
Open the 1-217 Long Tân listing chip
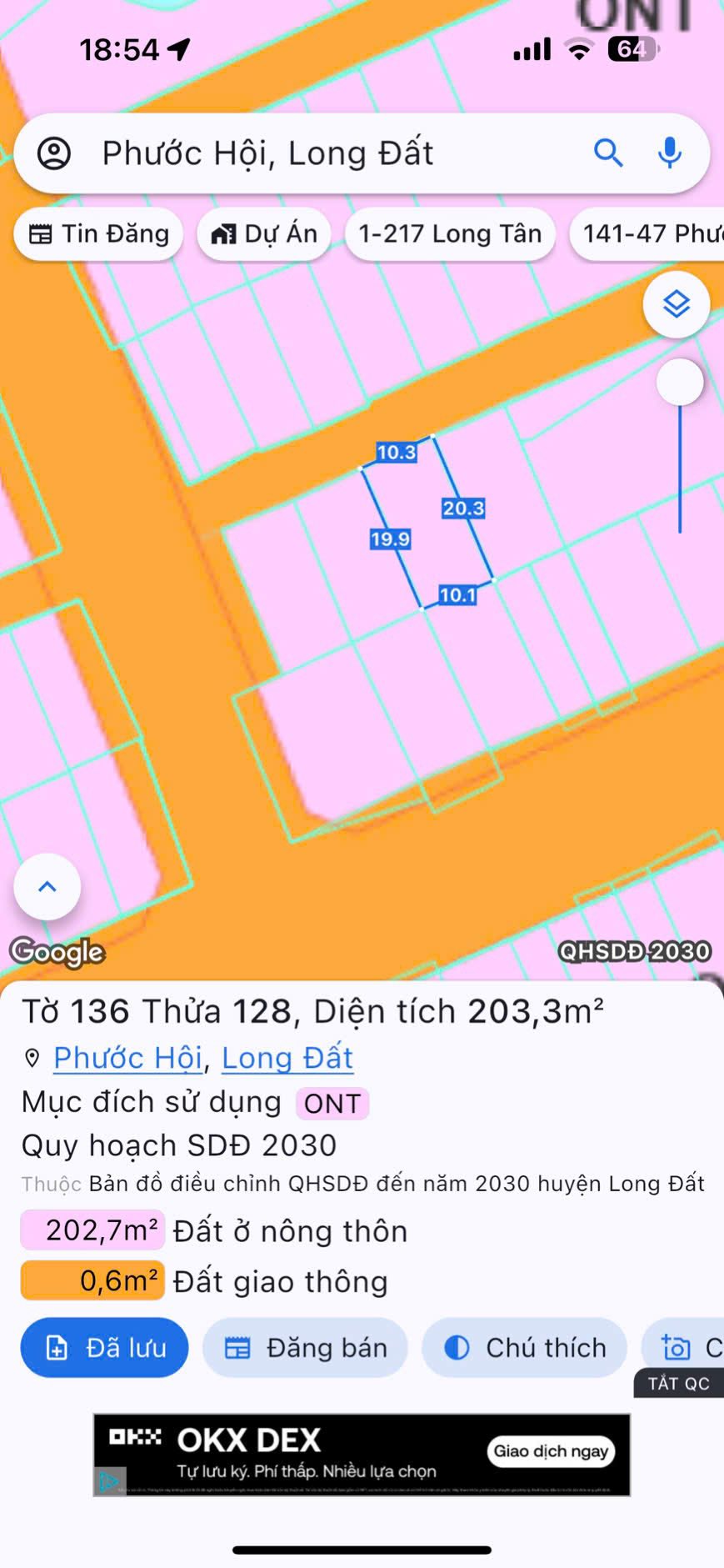450,233
